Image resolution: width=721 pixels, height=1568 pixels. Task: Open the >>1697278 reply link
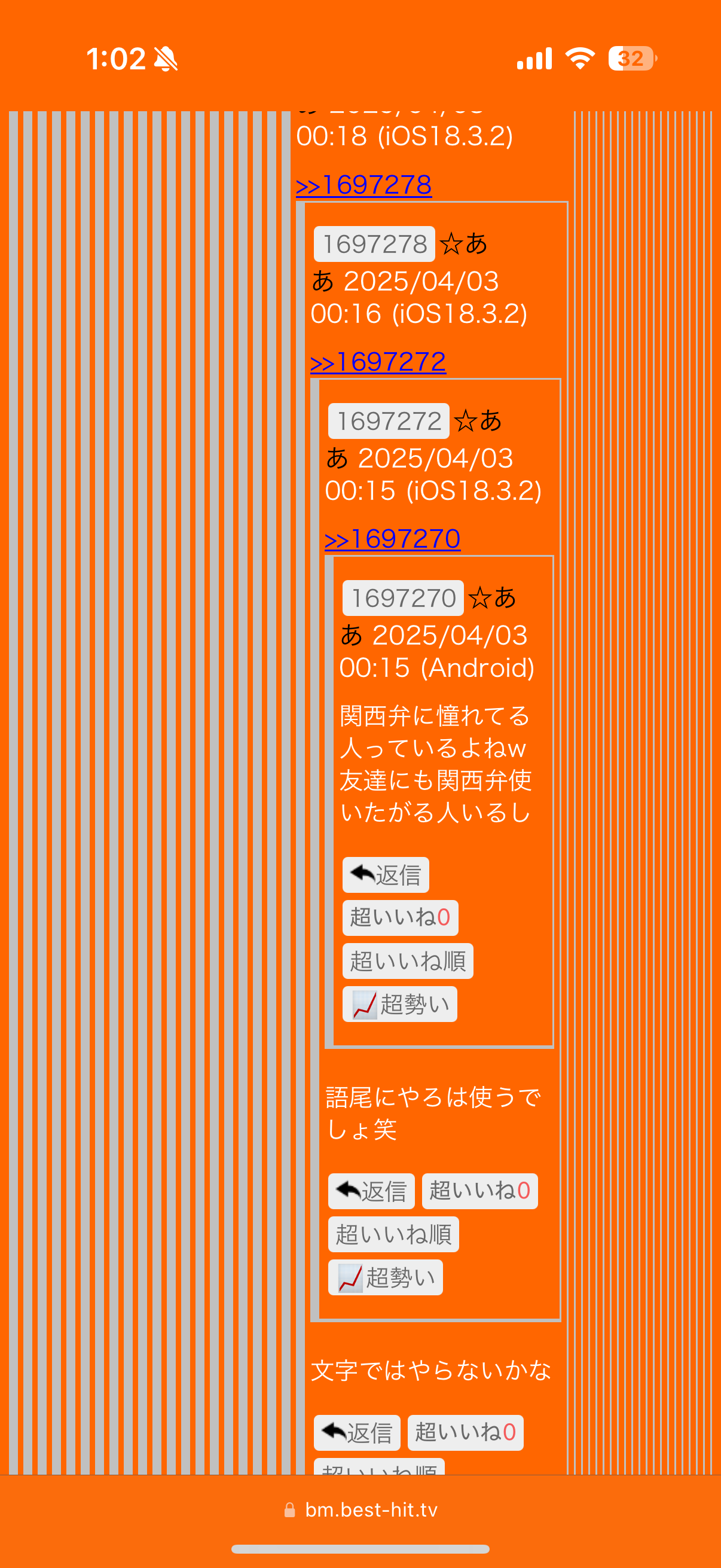364,184
